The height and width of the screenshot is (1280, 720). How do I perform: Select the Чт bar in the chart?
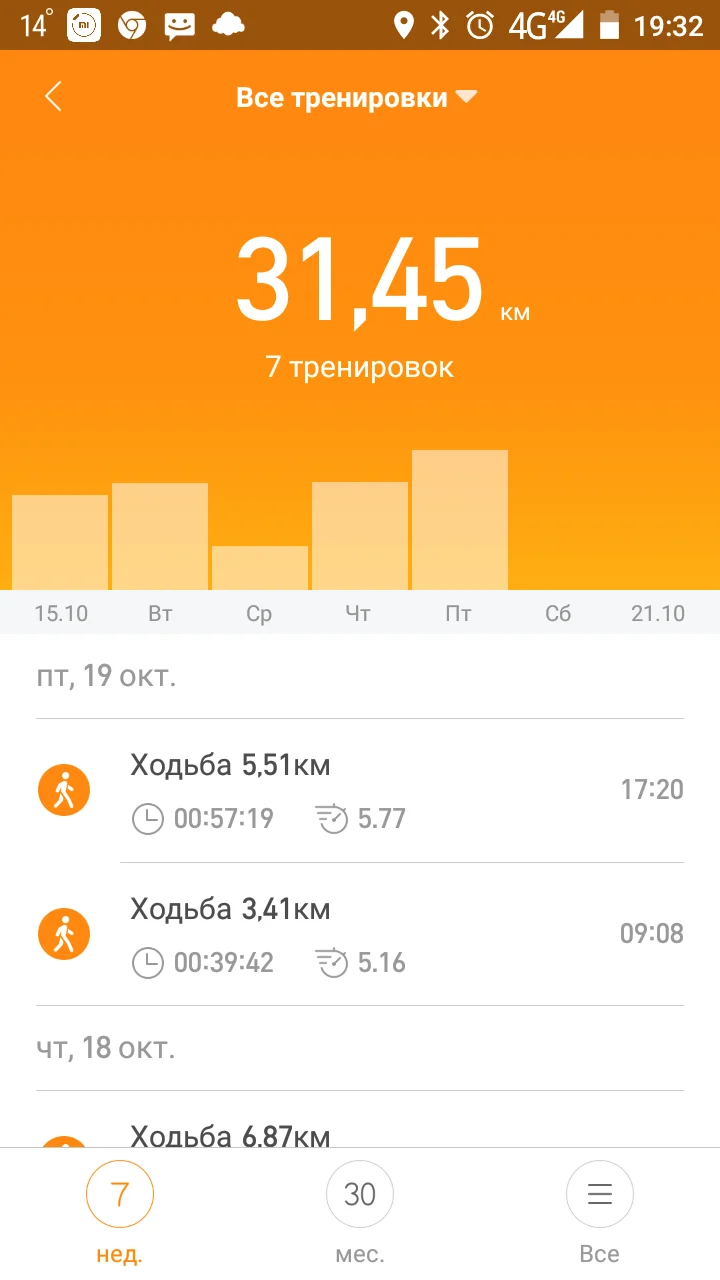pyautogui.click(x=360, y=536)
